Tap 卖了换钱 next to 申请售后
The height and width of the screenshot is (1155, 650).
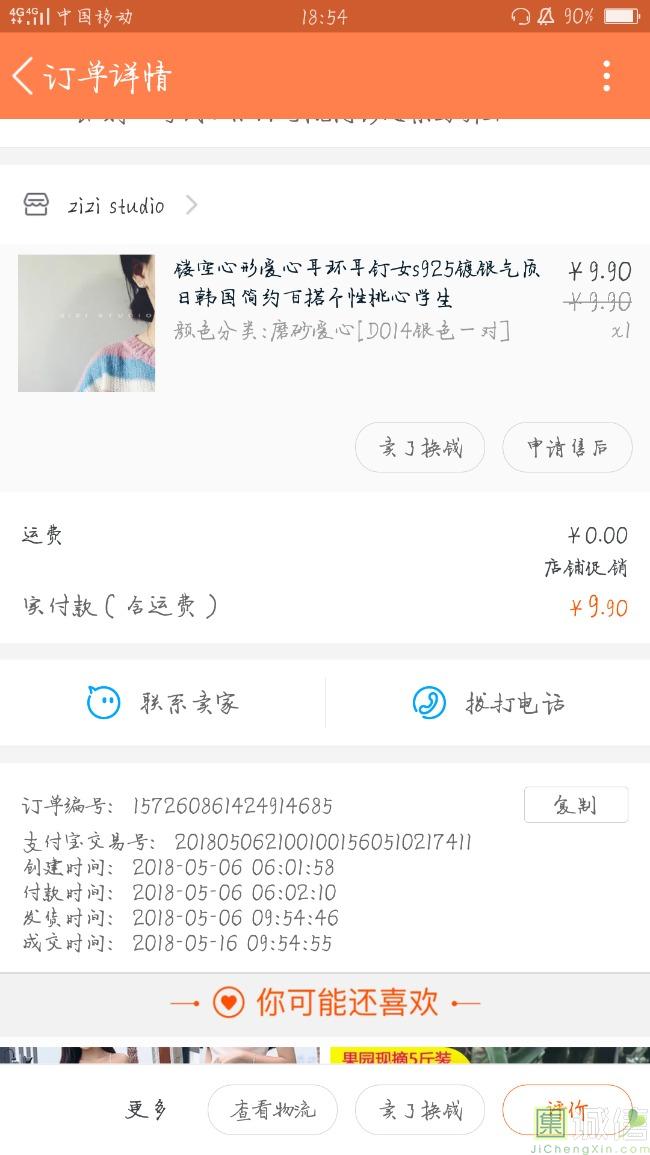click(x=420, y=447)
